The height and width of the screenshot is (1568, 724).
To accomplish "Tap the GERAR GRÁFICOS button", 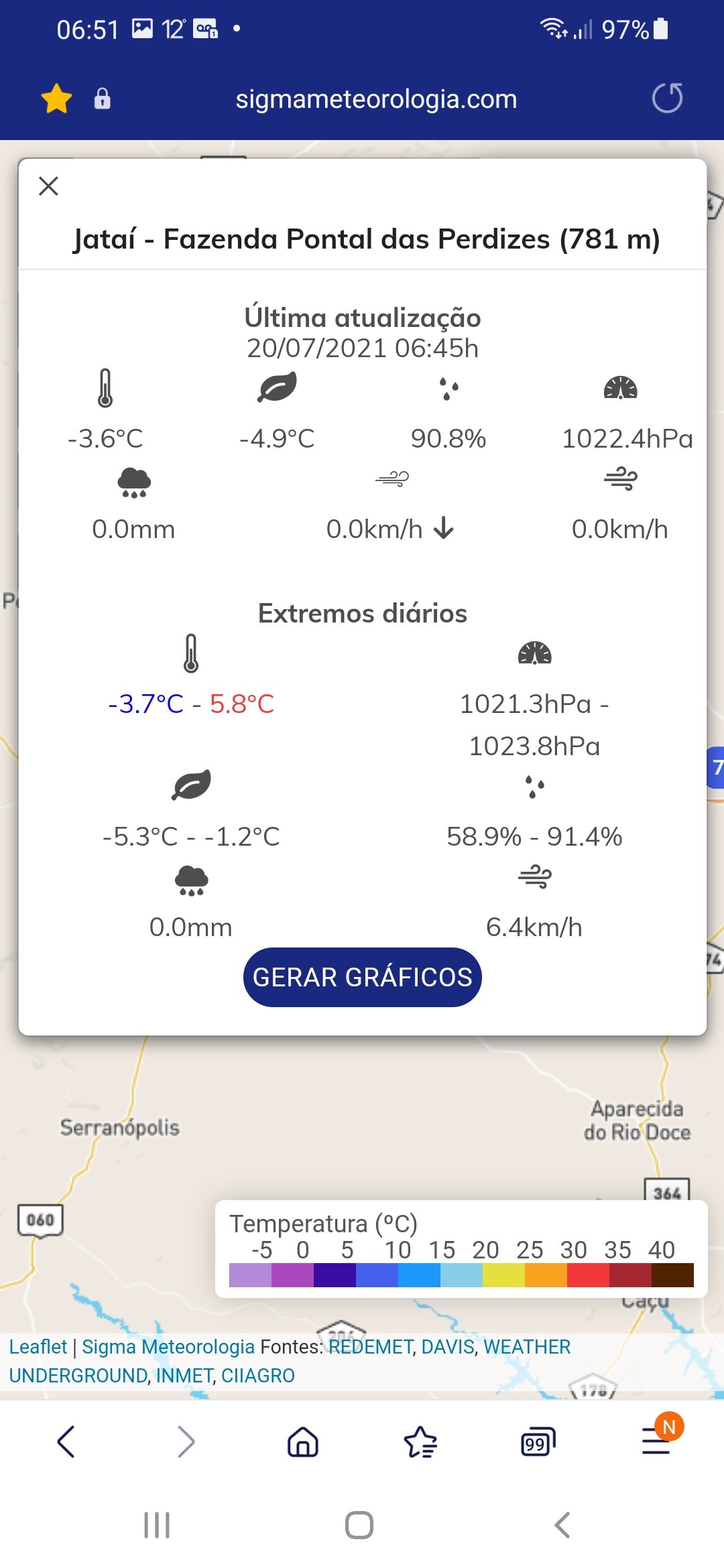I will coord(362,977).
